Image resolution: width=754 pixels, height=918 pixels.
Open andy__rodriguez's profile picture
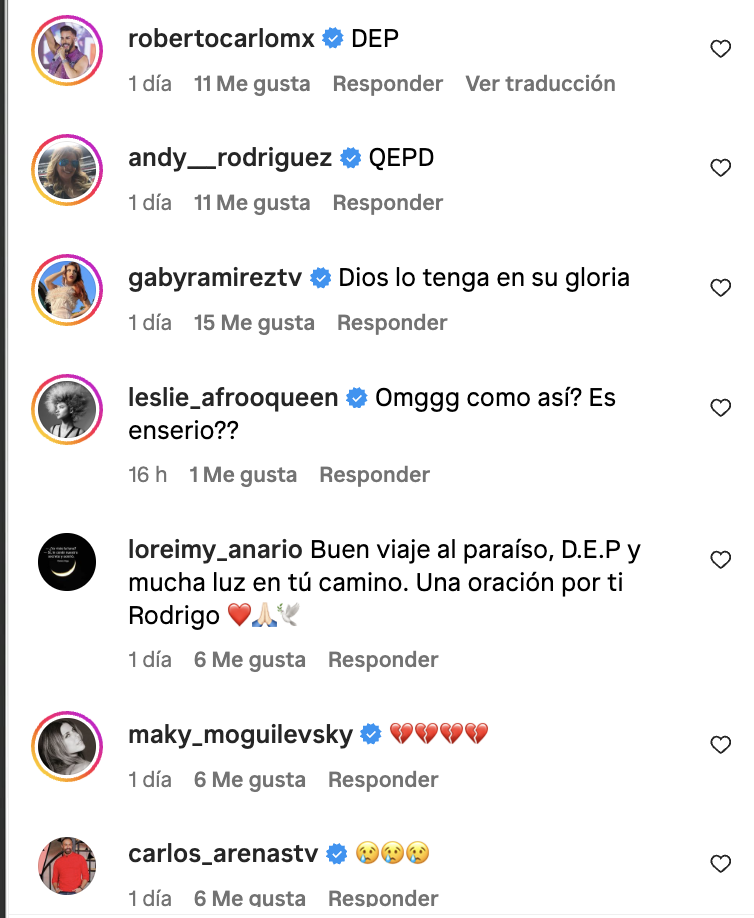pyautogui.click(x=67, y=168)
